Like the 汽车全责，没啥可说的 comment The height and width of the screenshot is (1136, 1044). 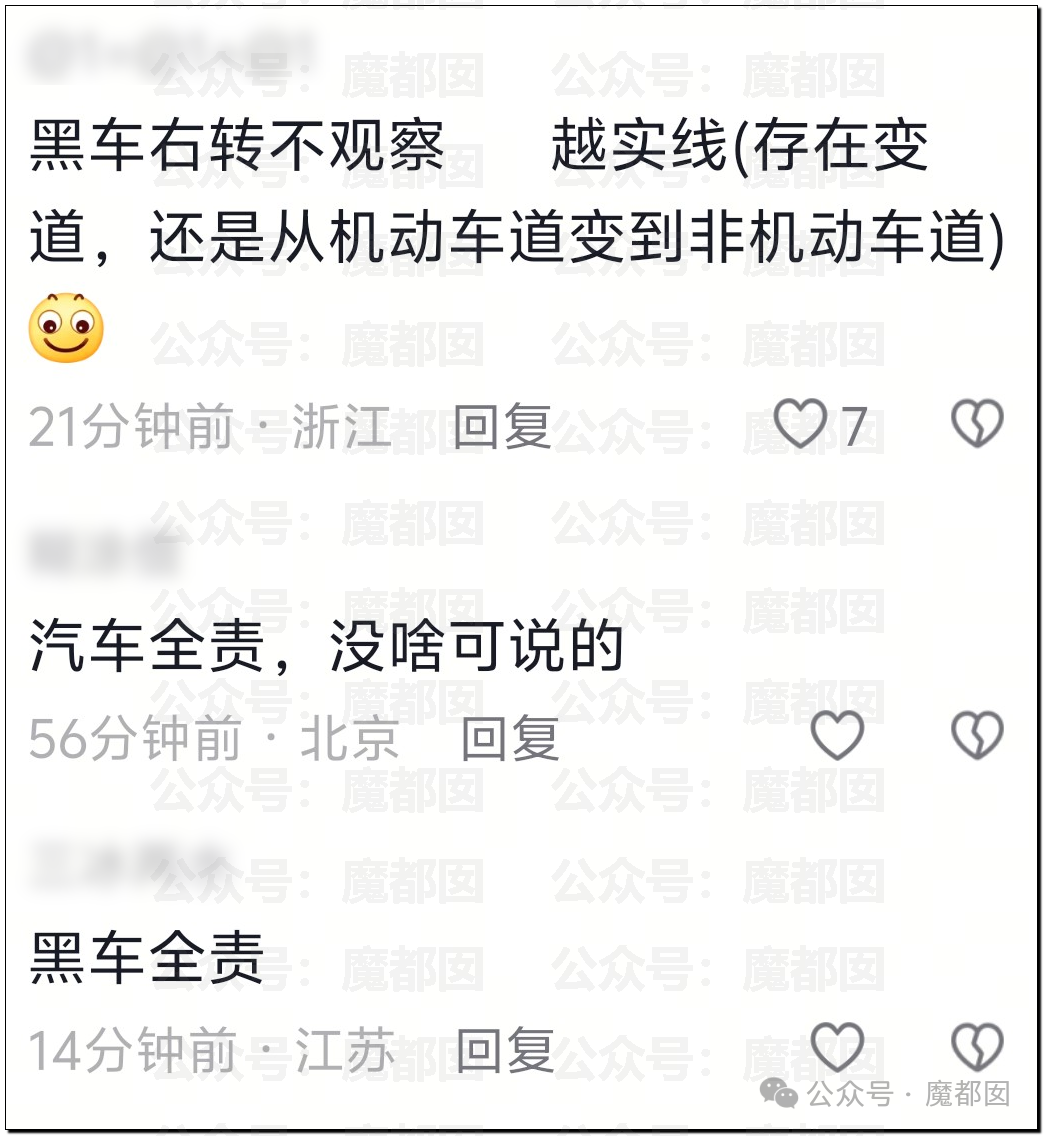[x=836, y=738]
